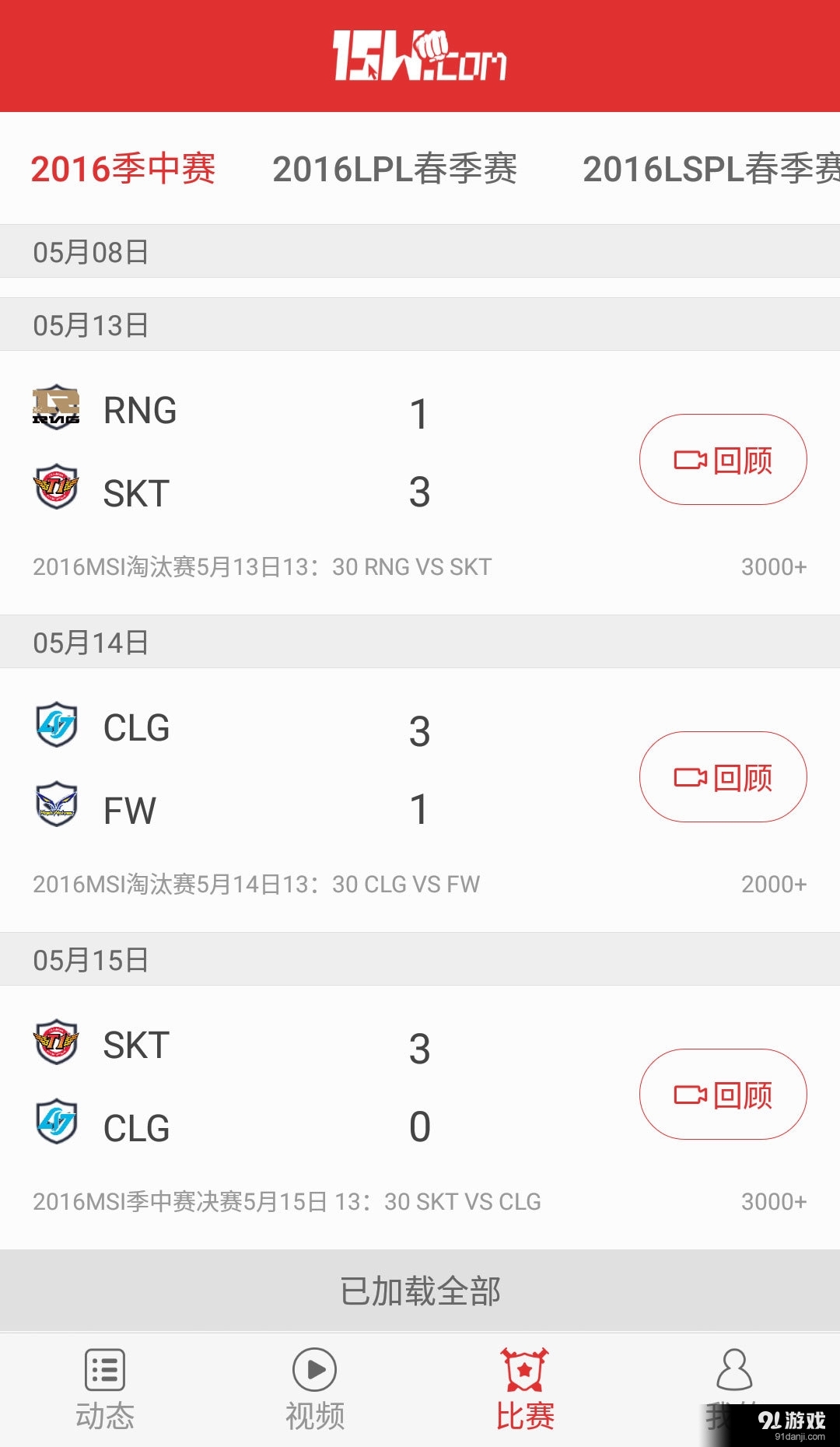Select the 2016季中赛 tab
Image resolution: width=840 pixels, height=1447 pixels.
pos(124,170)
